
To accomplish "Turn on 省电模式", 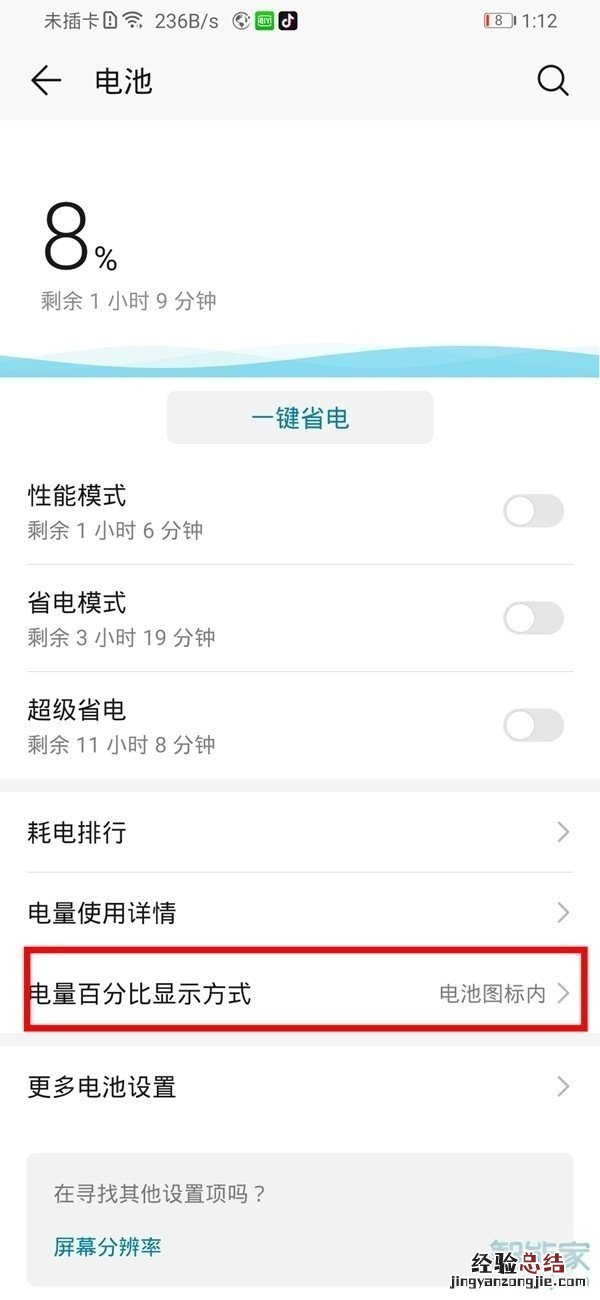I will coord(533,619).
